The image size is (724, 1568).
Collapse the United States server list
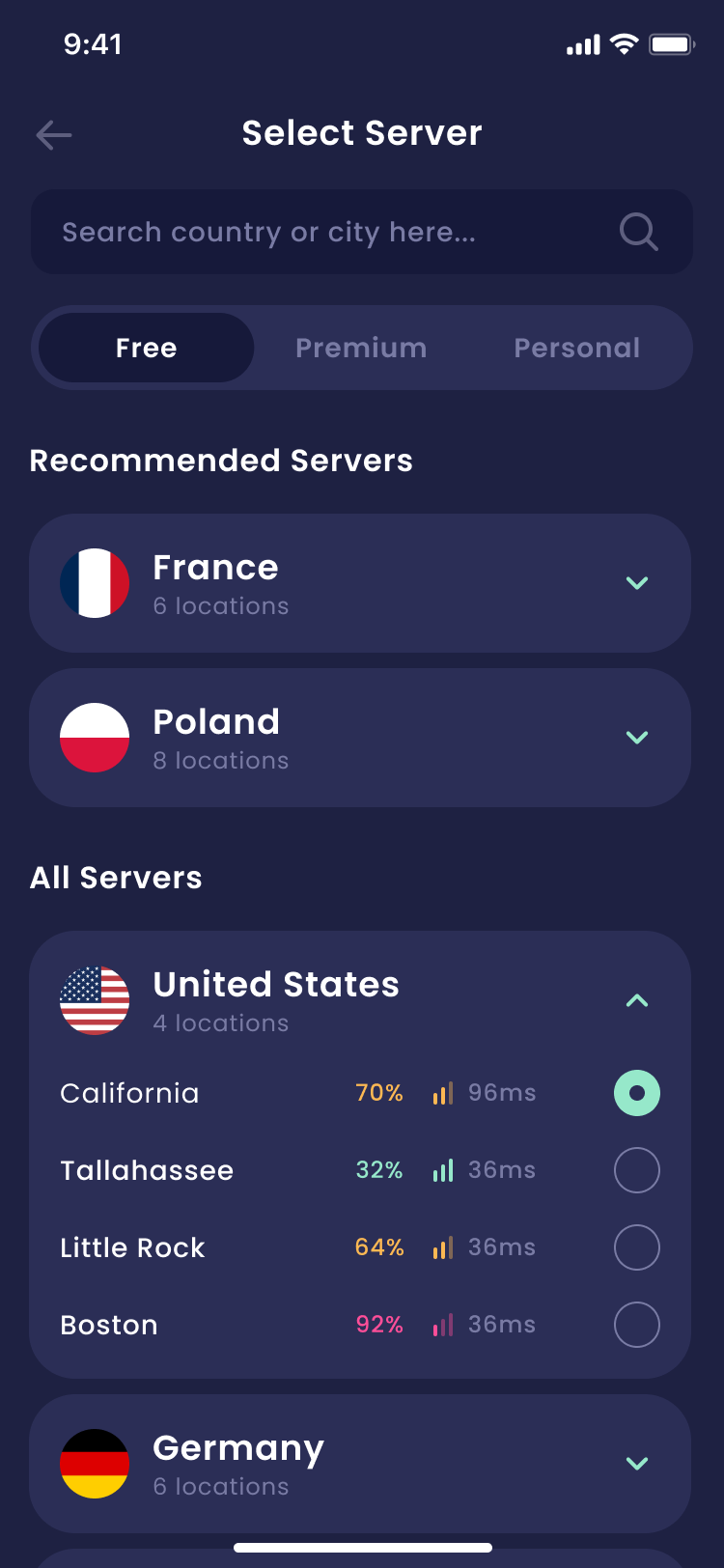coord(637,1000)
